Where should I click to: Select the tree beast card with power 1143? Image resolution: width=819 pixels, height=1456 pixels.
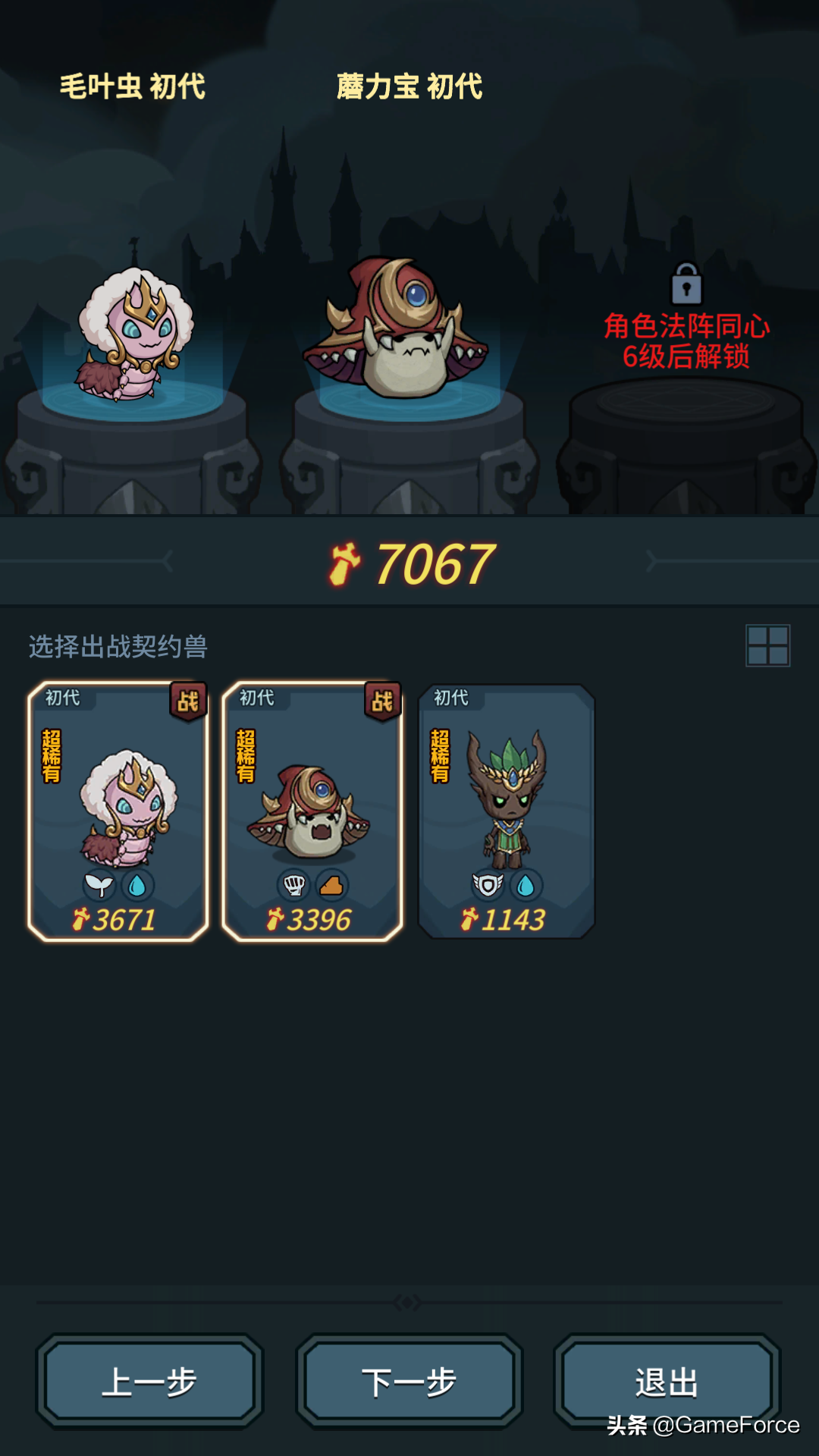[507, 811]
